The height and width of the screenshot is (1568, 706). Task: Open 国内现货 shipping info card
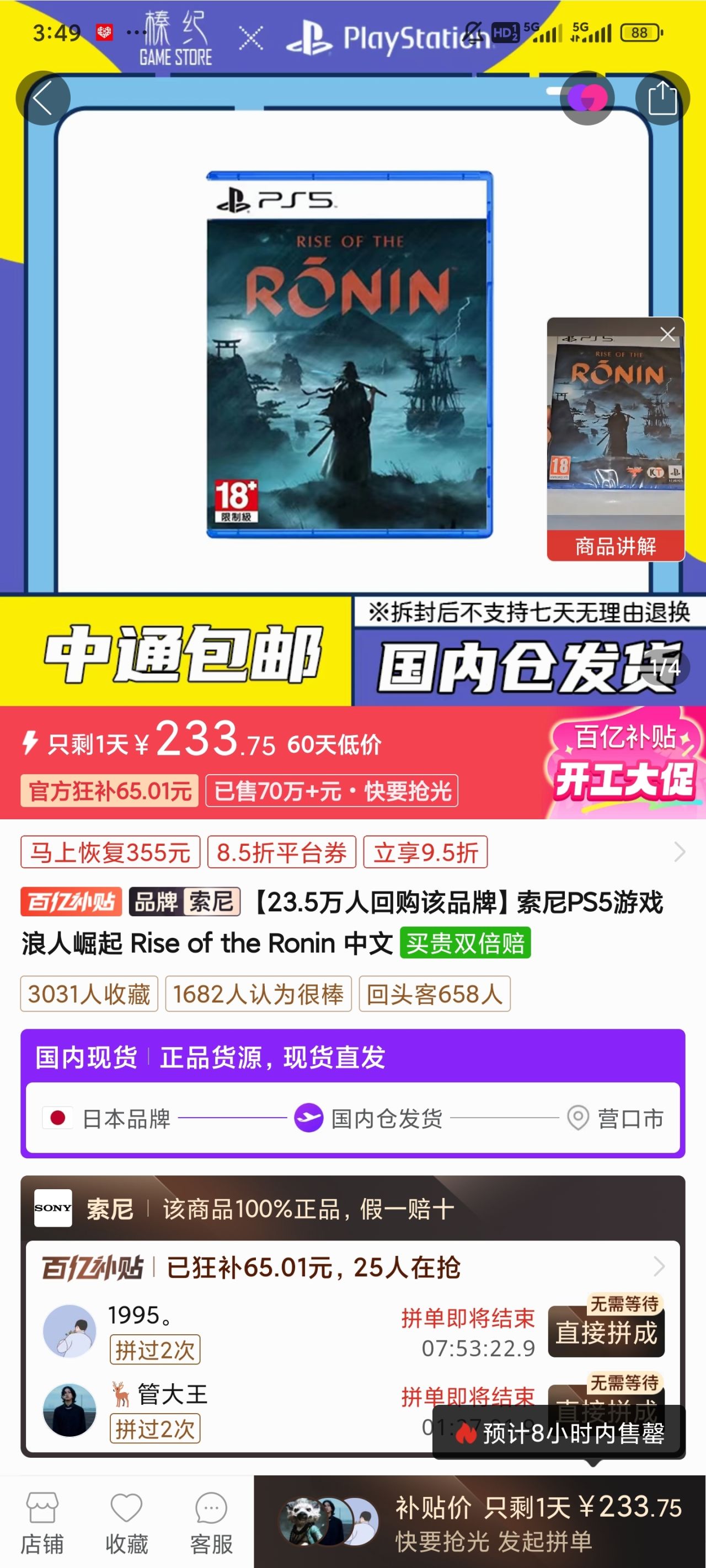coord(352,1094)
